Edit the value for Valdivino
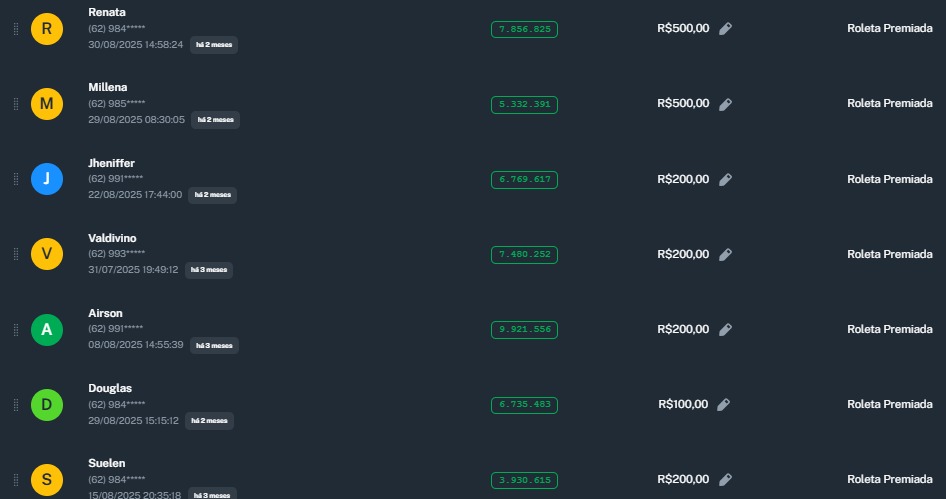Viewport: 946px width, 499px height. click(x=726, y=254)
